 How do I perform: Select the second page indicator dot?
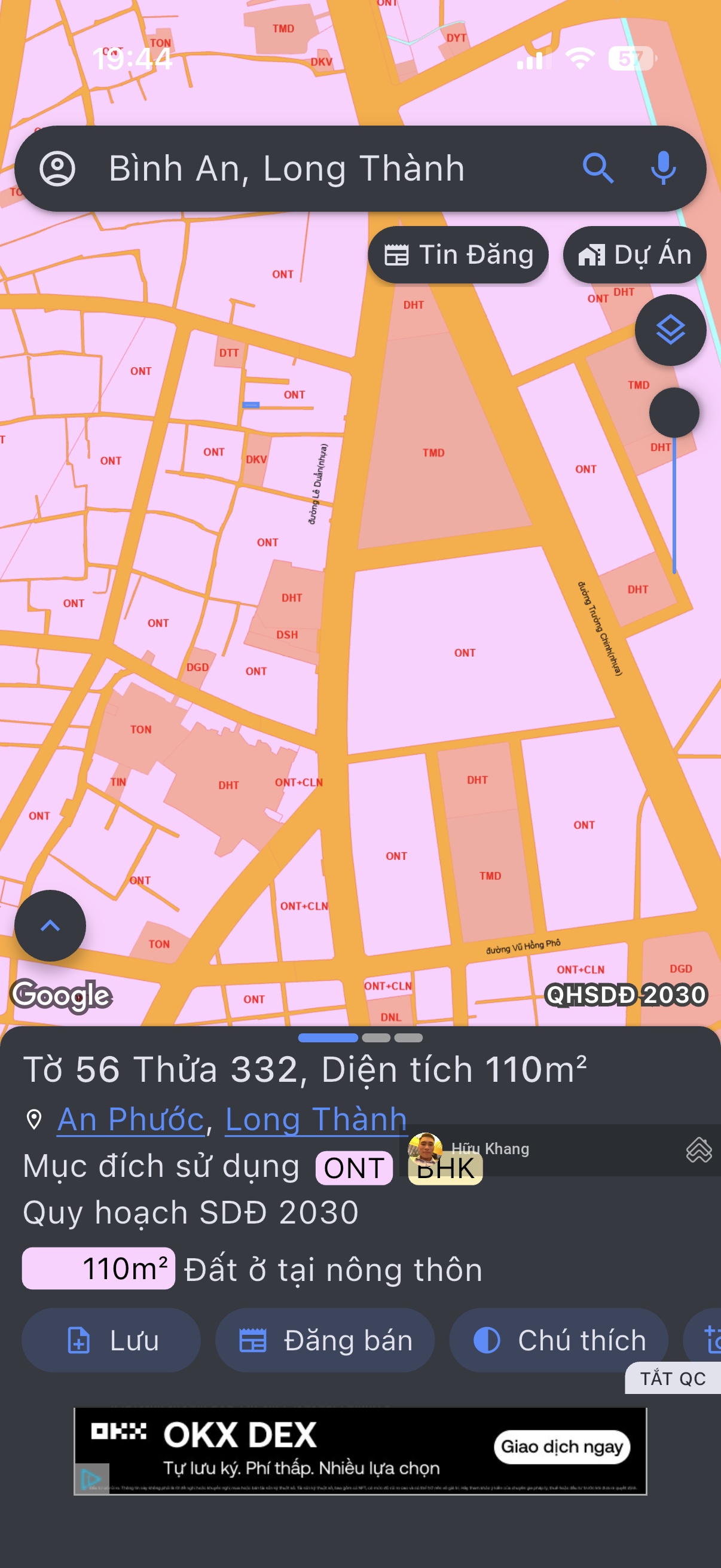pos(376,1036)
